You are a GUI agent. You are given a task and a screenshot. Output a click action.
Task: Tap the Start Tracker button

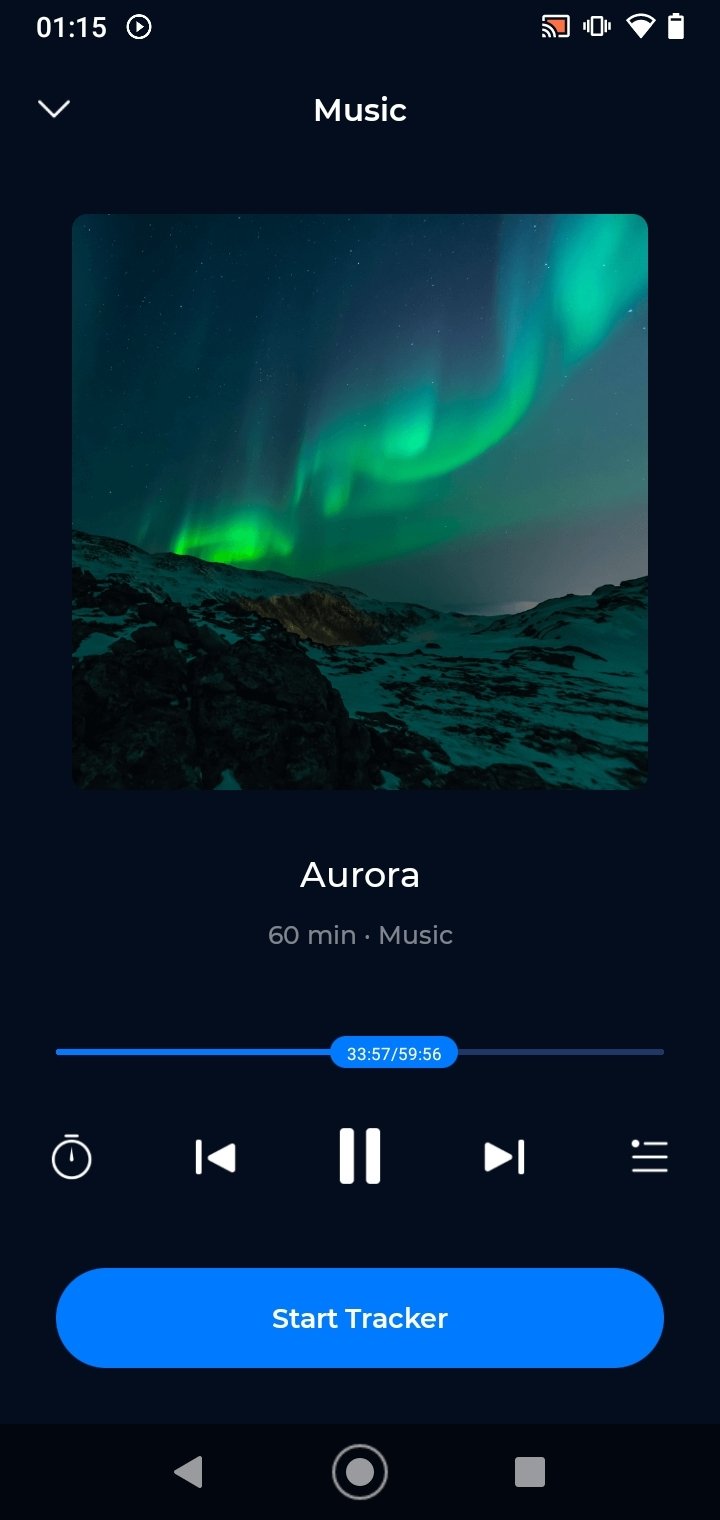click(360, 1318)
